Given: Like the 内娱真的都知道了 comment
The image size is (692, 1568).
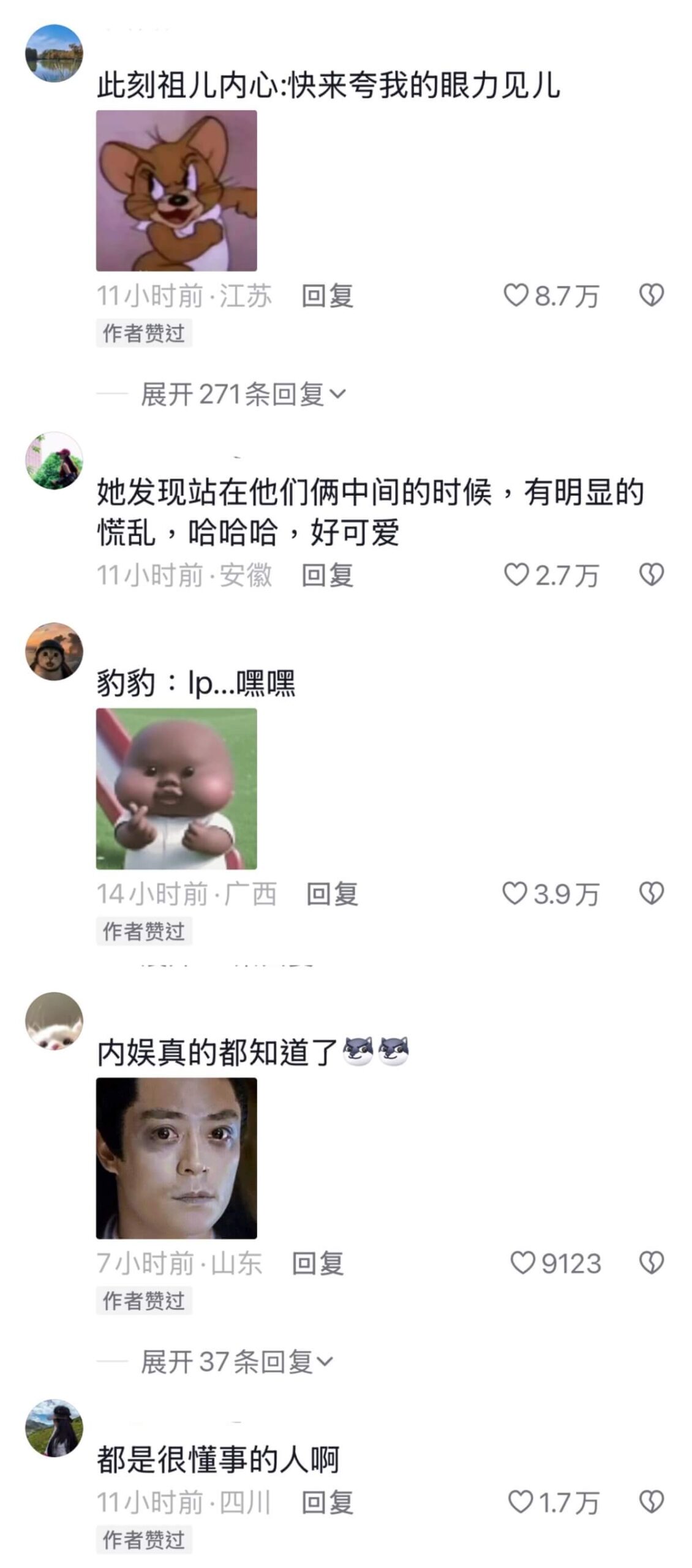Looking at the screenshot, I should tap(522, 1263).
